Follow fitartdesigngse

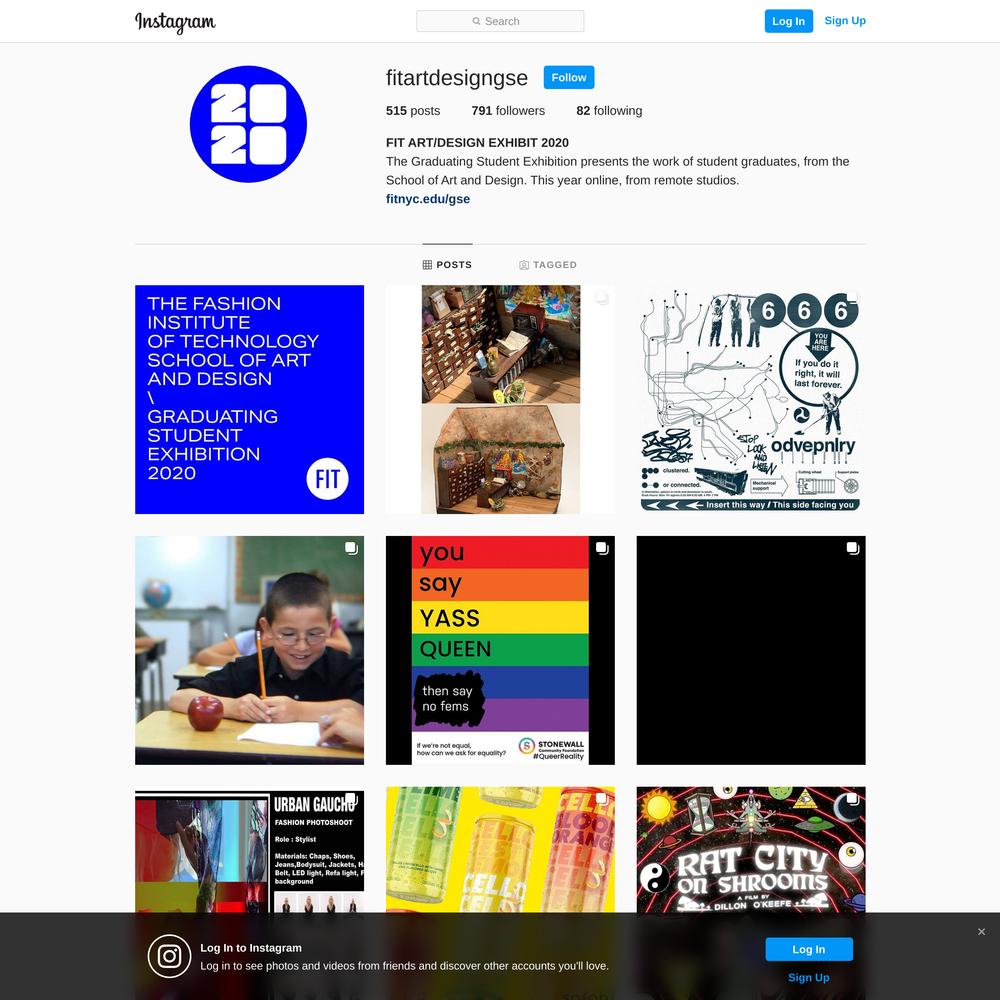click(x=569, y=77)
